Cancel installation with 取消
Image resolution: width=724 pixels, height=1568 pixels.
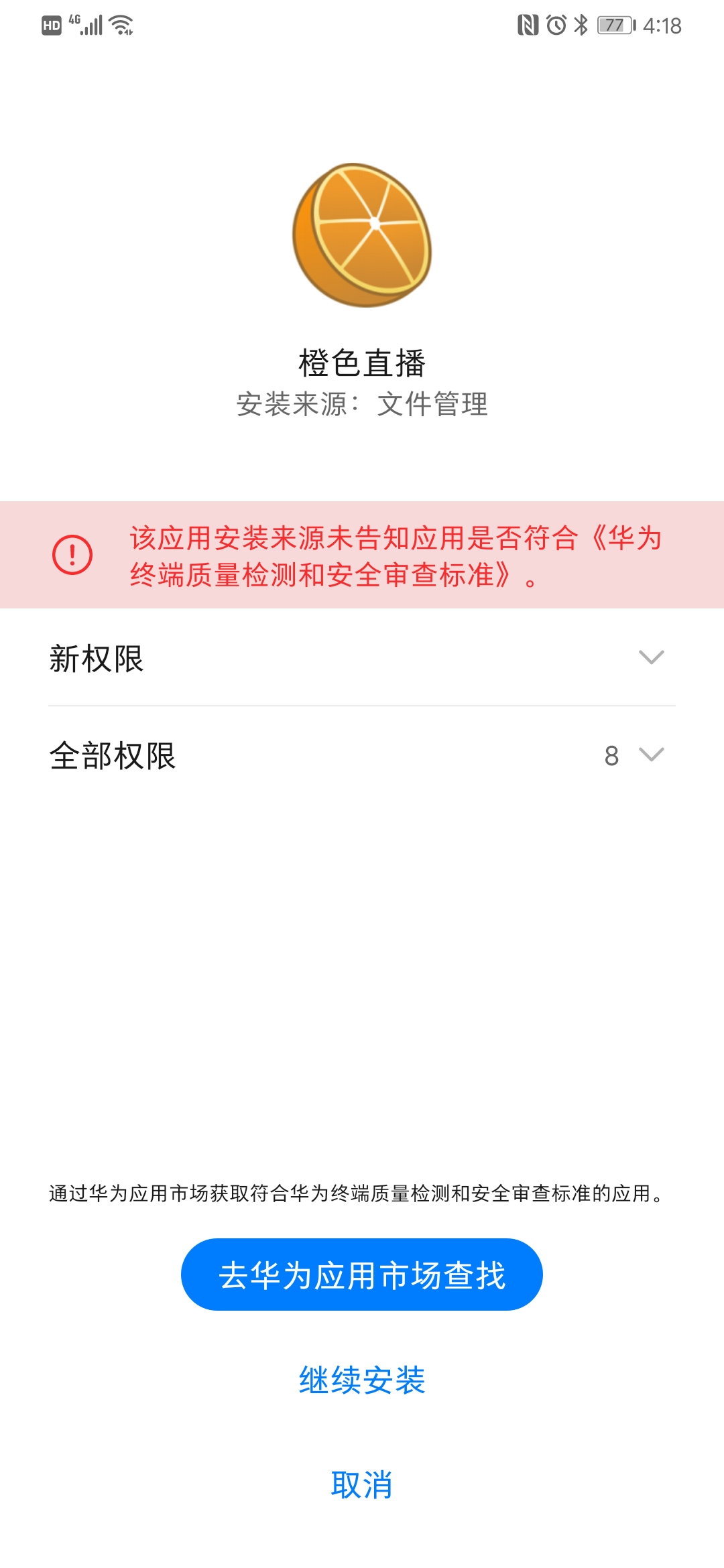coord(362,1485)
